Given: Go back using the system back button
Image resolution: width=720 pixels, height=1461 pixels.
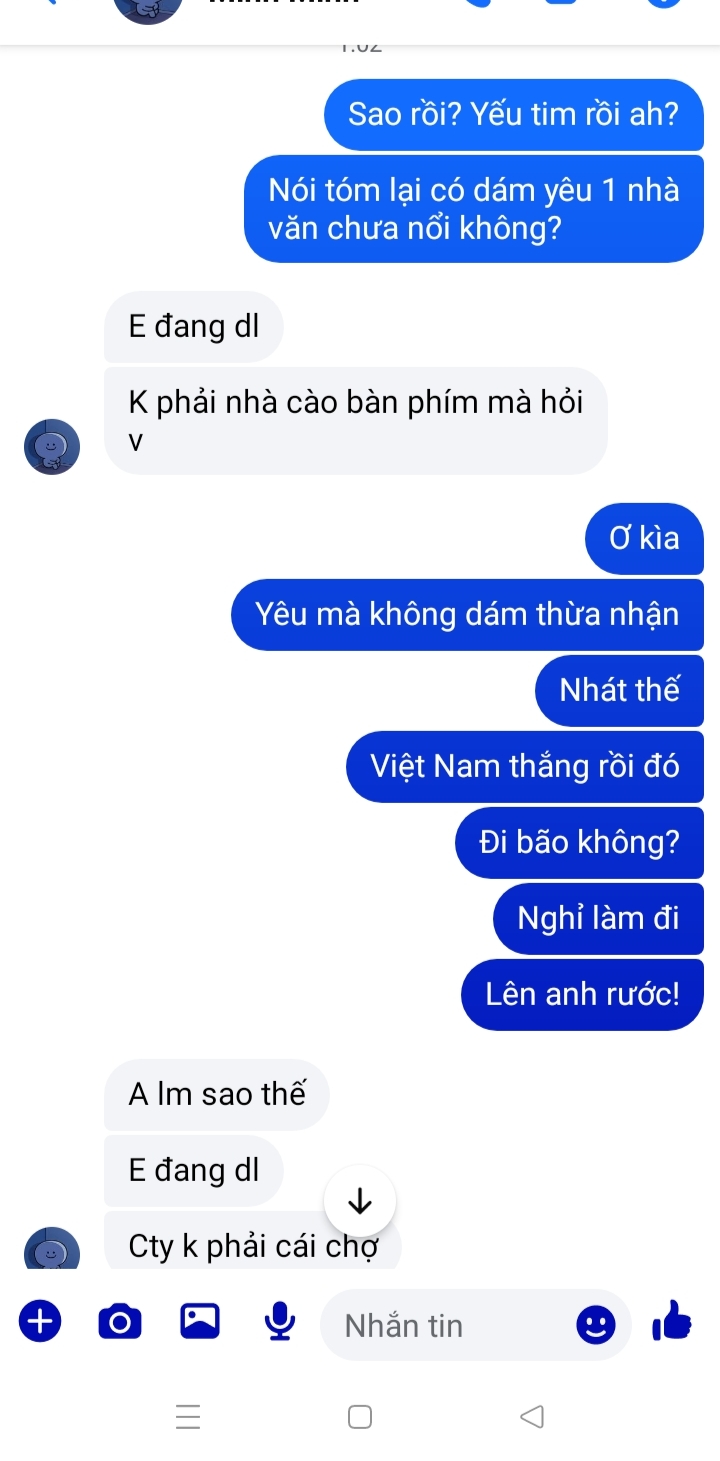Looking at the screenshot, I should click(533, 1417).
